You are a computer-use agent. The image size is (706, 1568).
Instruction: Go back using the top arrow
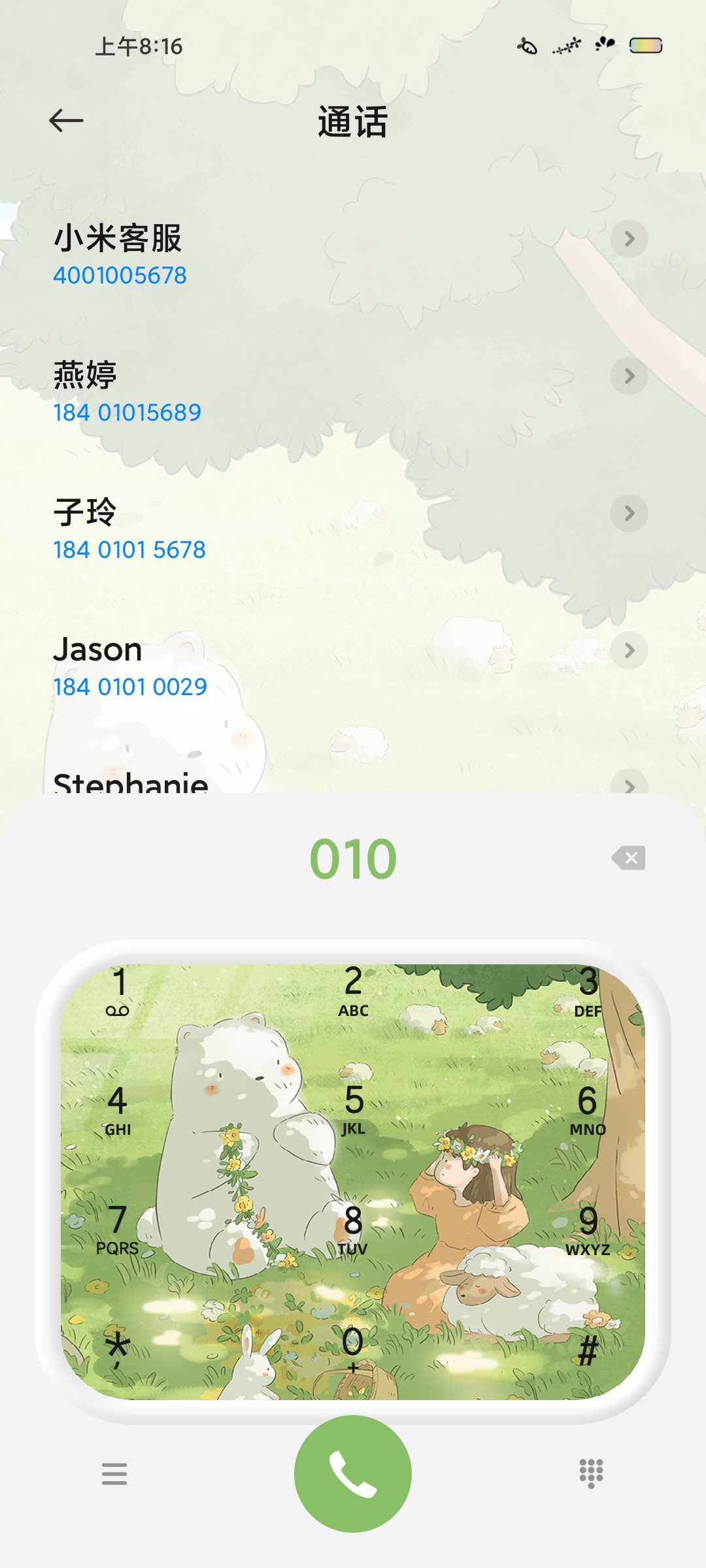tap(66, 121)
